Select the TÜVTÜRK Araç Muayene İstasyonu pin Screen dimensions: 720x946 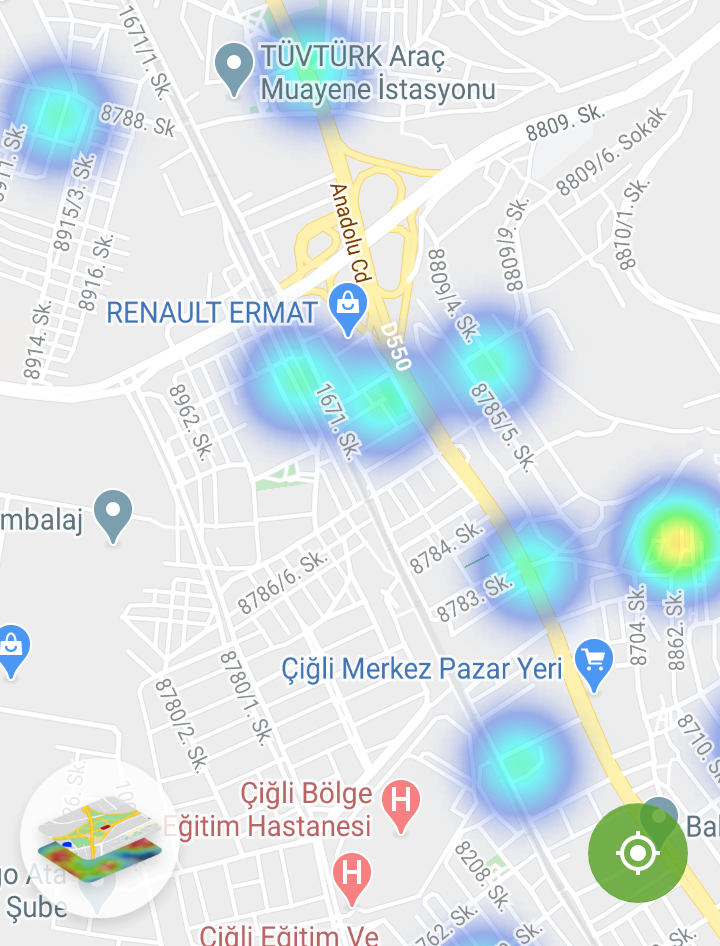tap(235, 69)
